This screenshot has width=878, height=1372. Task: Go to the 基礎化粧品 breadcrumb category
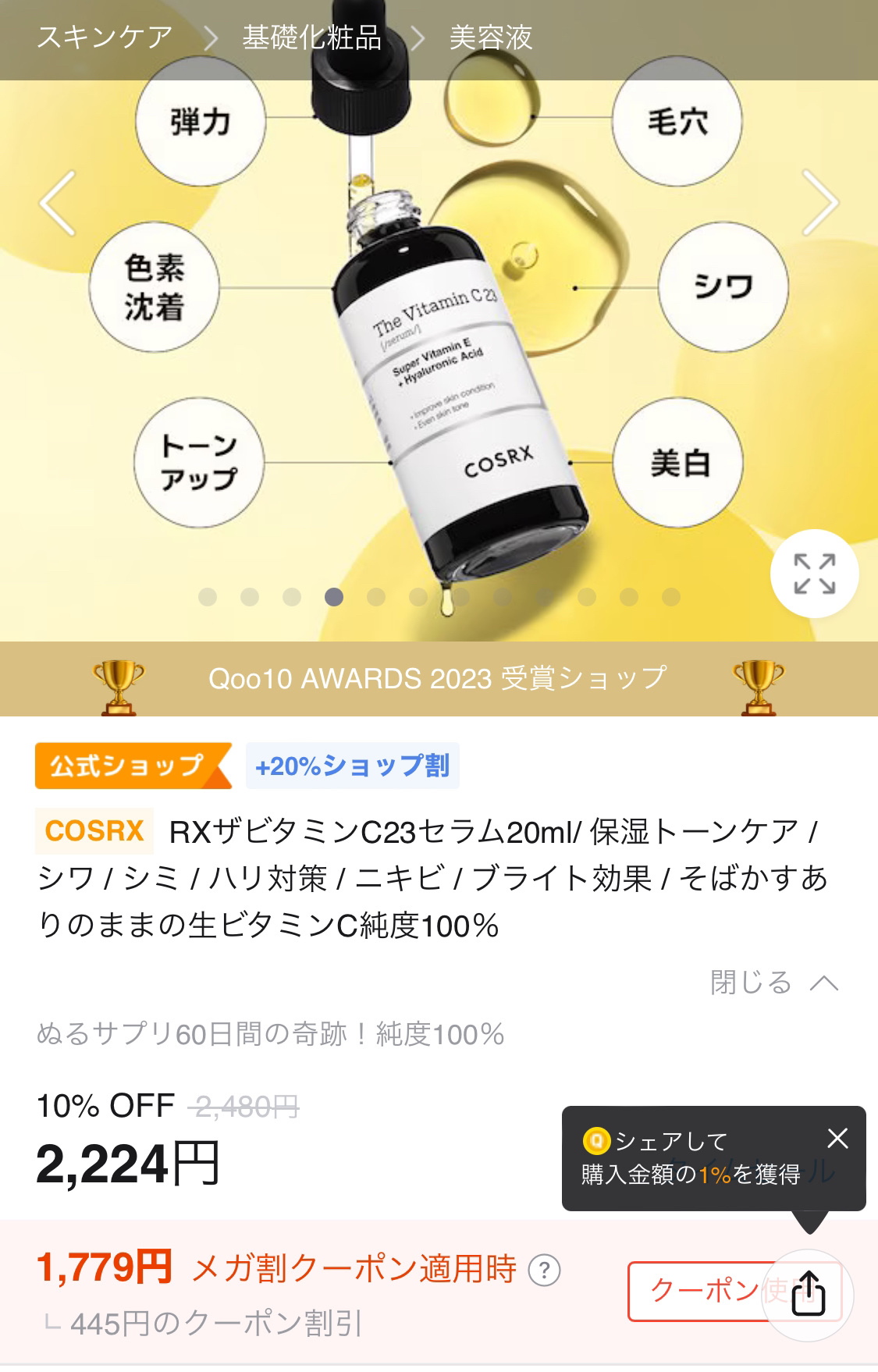(311, 37)
